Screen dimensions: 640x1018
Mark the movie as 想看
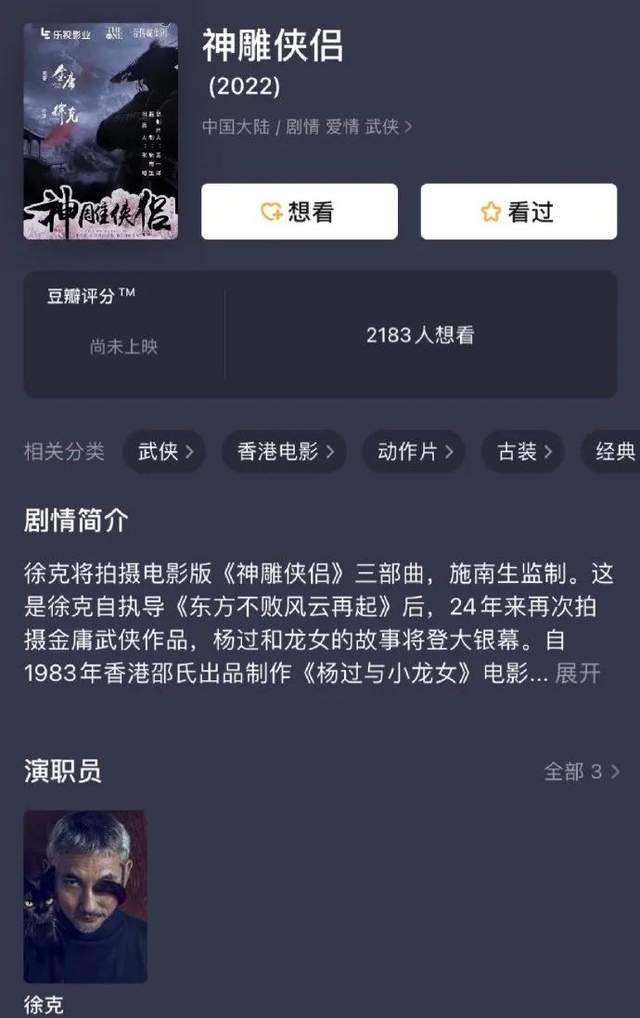coord(299,212)
